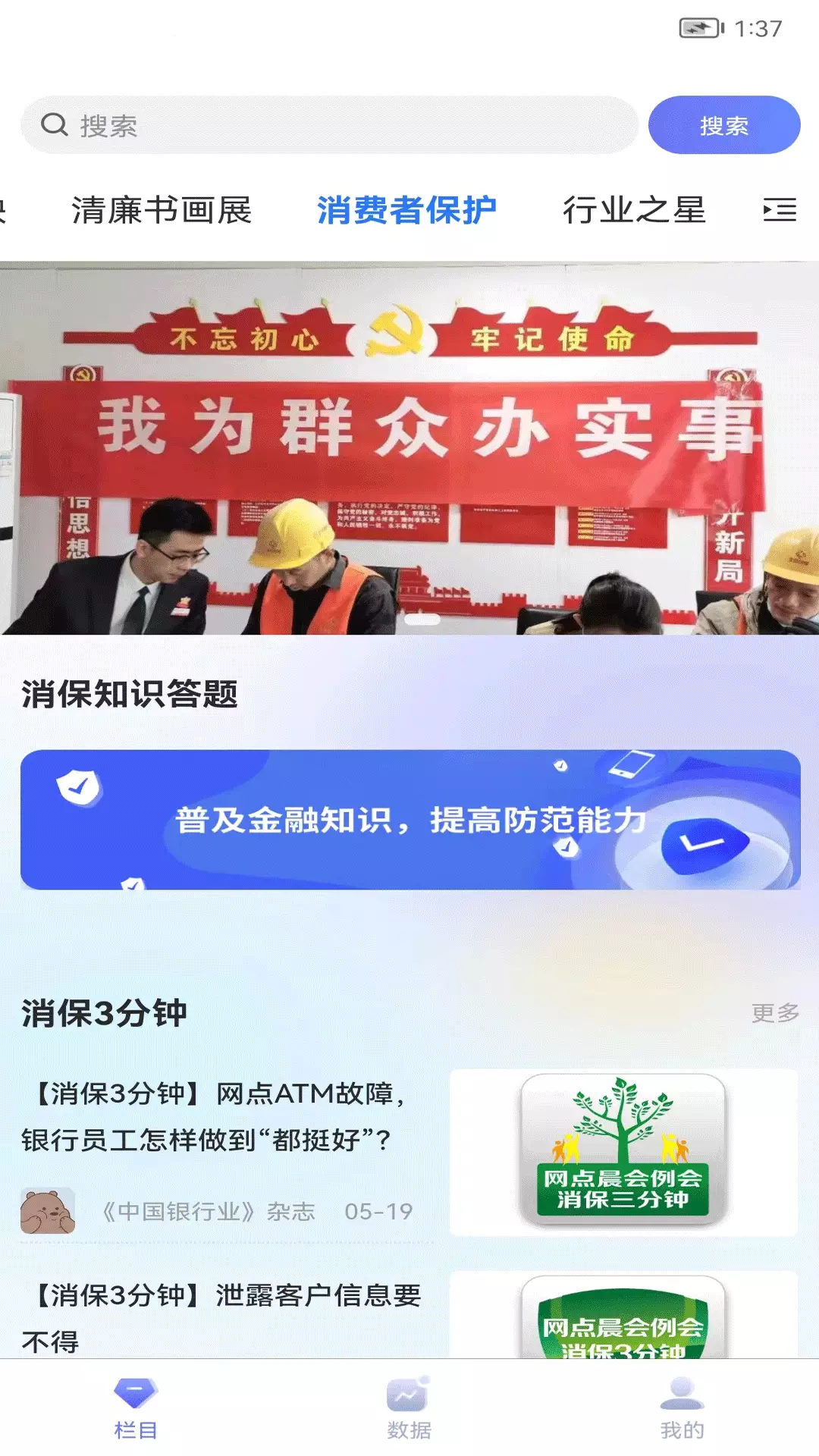Tap the blue 搜索 button
819x1456 pixels.
724,125
